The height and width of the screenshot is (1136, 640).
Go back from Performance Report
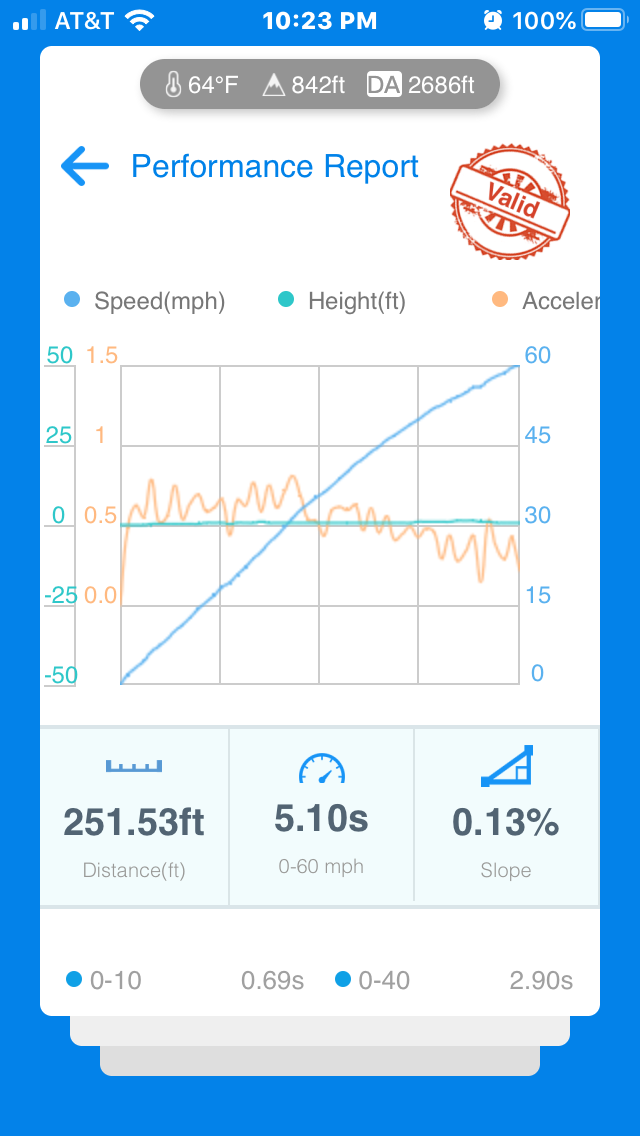pyautogui.click(x=85, y=166)
